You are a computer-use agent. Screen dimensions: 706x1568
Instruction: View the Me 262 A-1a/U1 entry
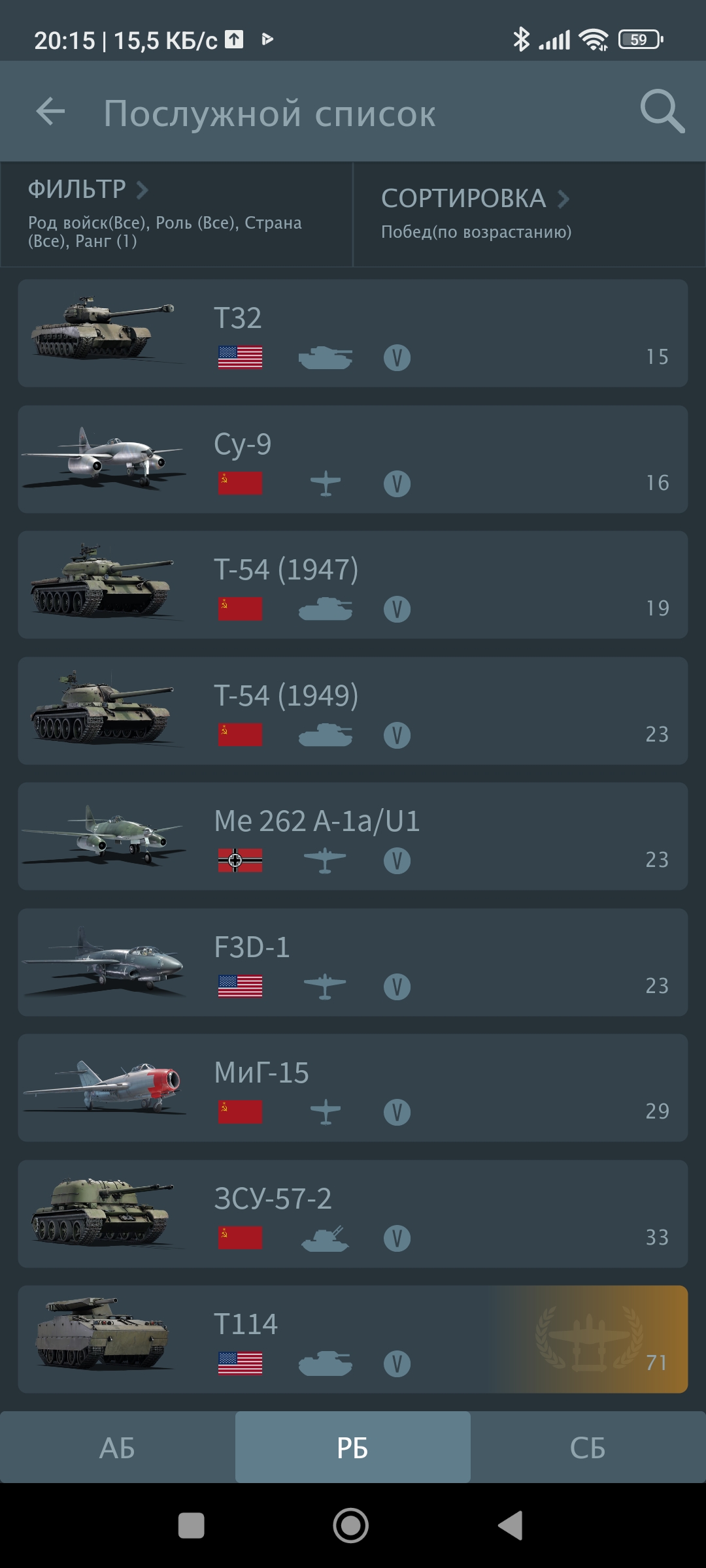click(353, 836)
